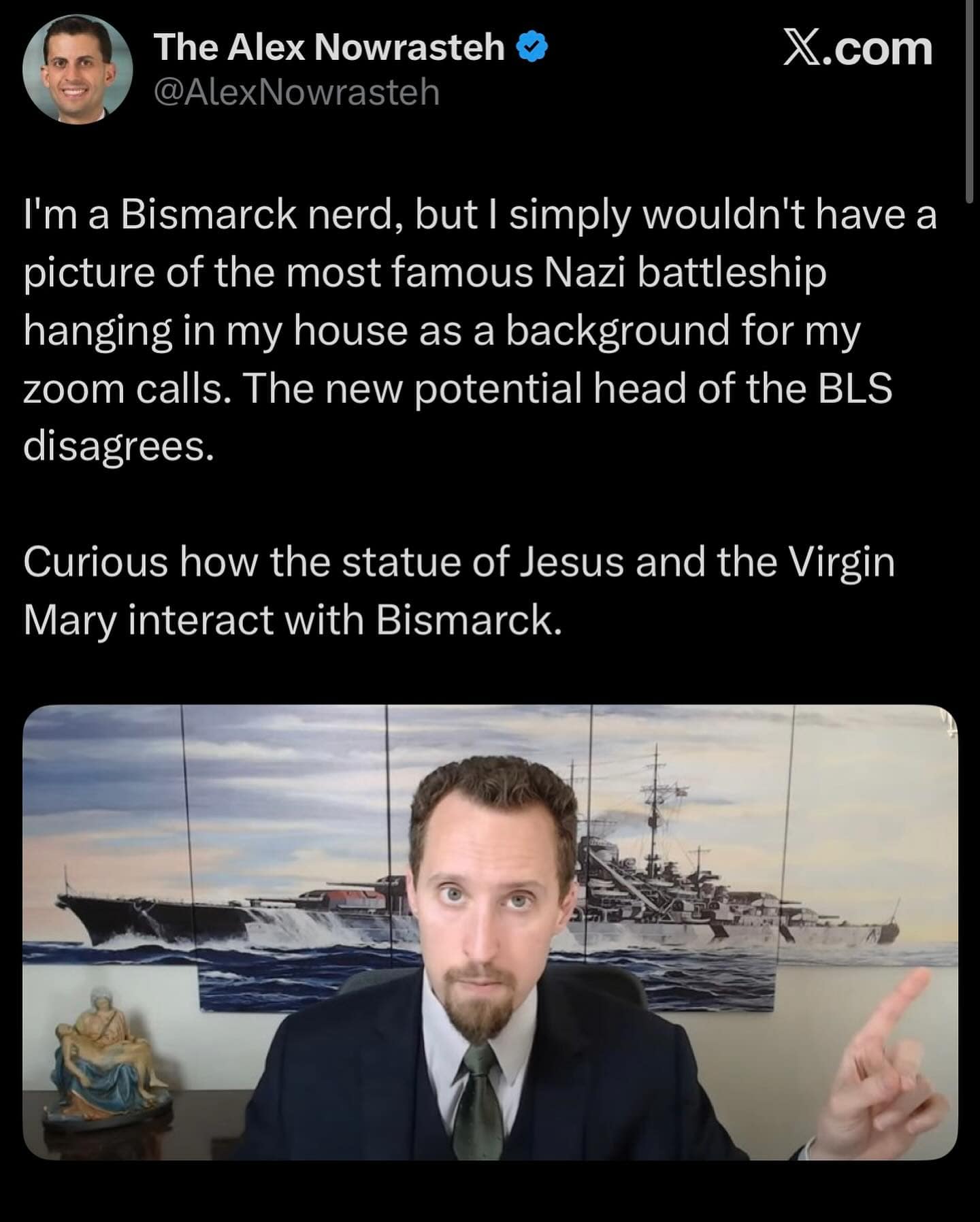Click the second paragraph about the statue

pyautogui.click(x=456, y=589)
